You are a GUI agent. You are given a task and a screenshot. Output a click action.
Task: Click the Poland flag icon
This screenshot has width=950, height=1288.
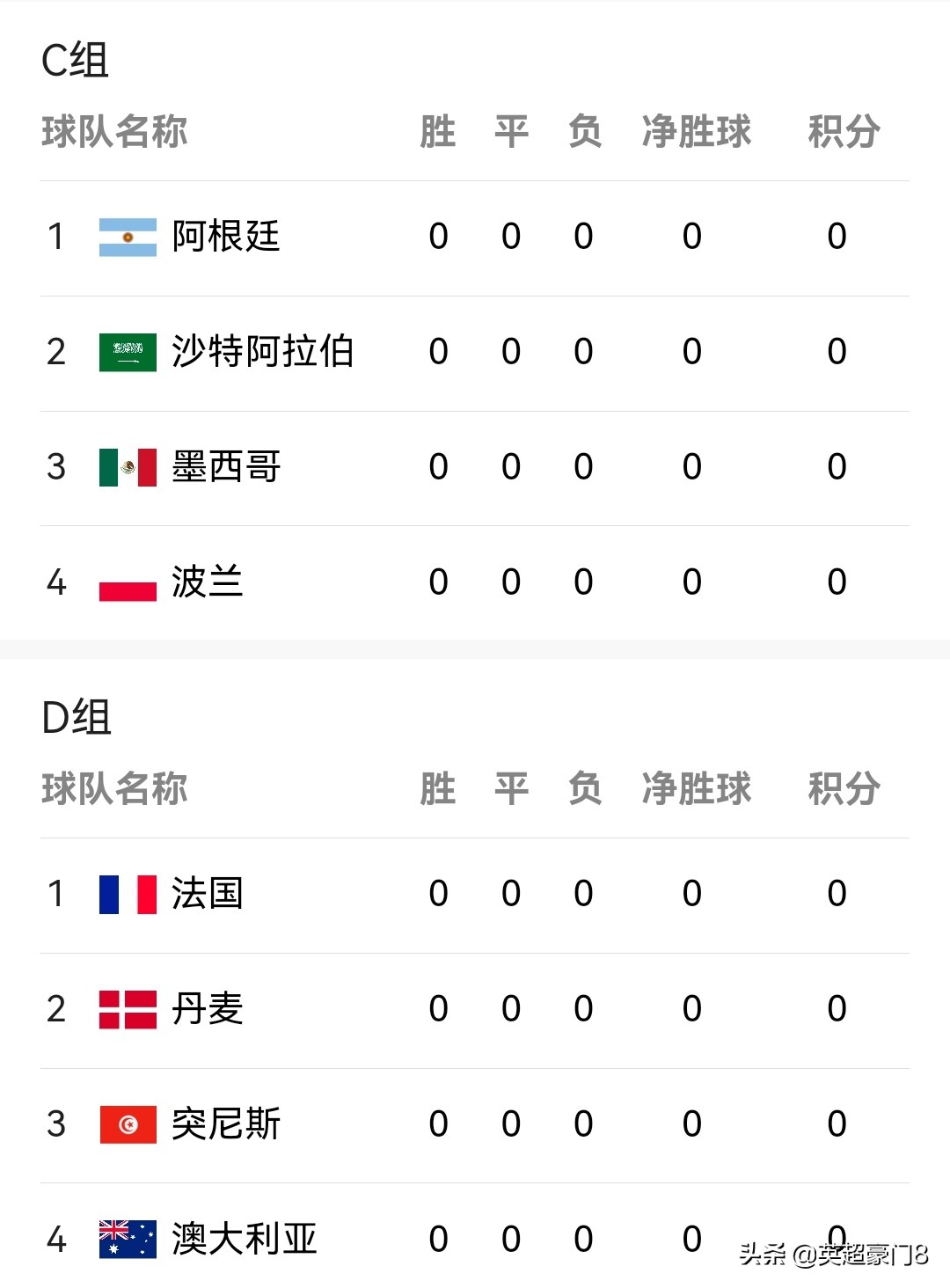click(x=129, y=582)
